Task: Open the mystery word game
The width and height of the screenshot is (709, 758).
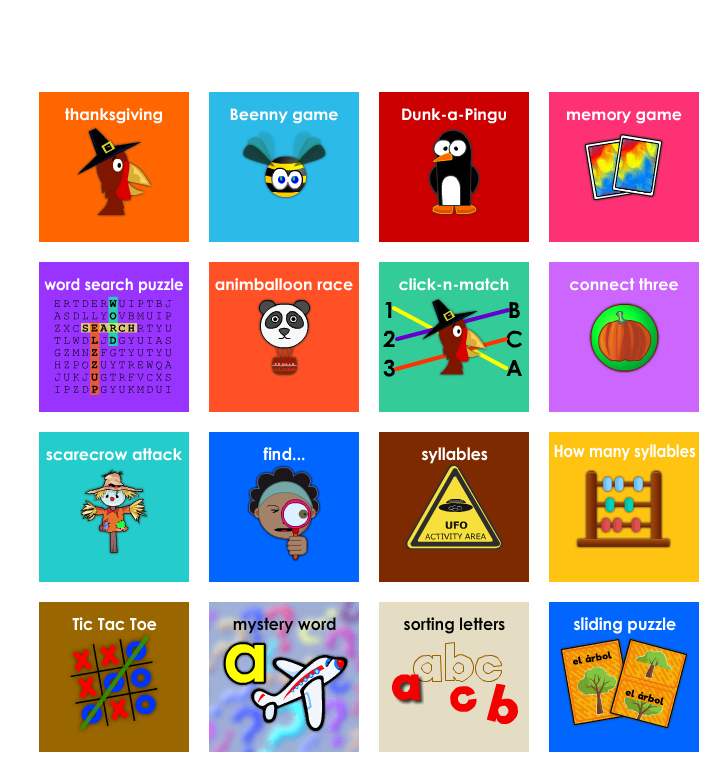Action: (284, 677)
